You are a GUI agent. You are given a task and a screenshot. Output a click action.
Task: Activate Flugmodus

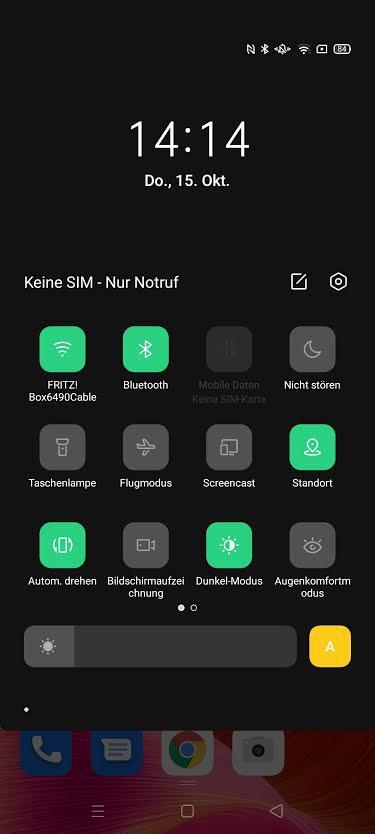click(x=146, y=447)
